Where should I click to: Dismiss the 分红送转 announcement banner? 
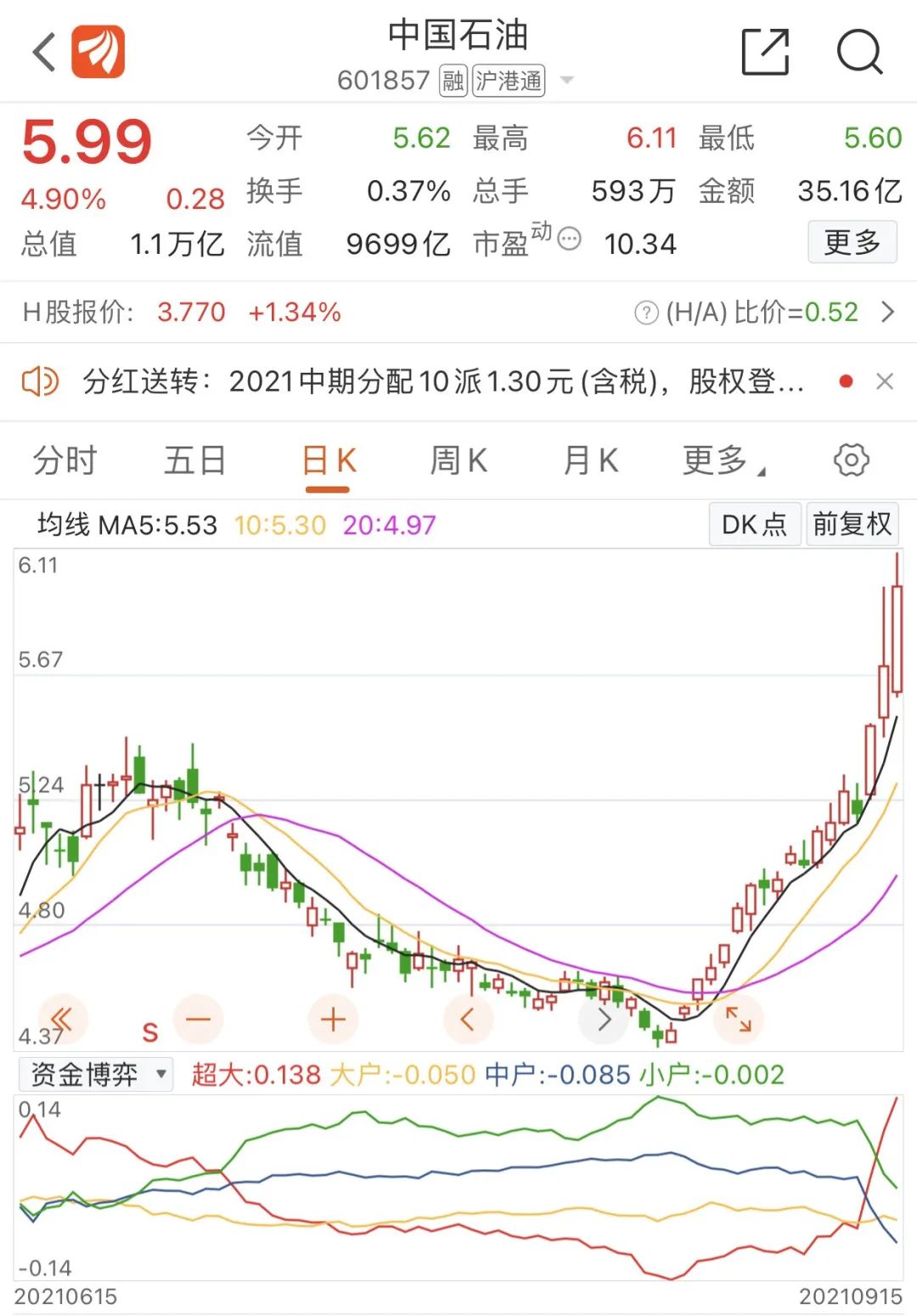pyautogui.click(x=885, y=382)
